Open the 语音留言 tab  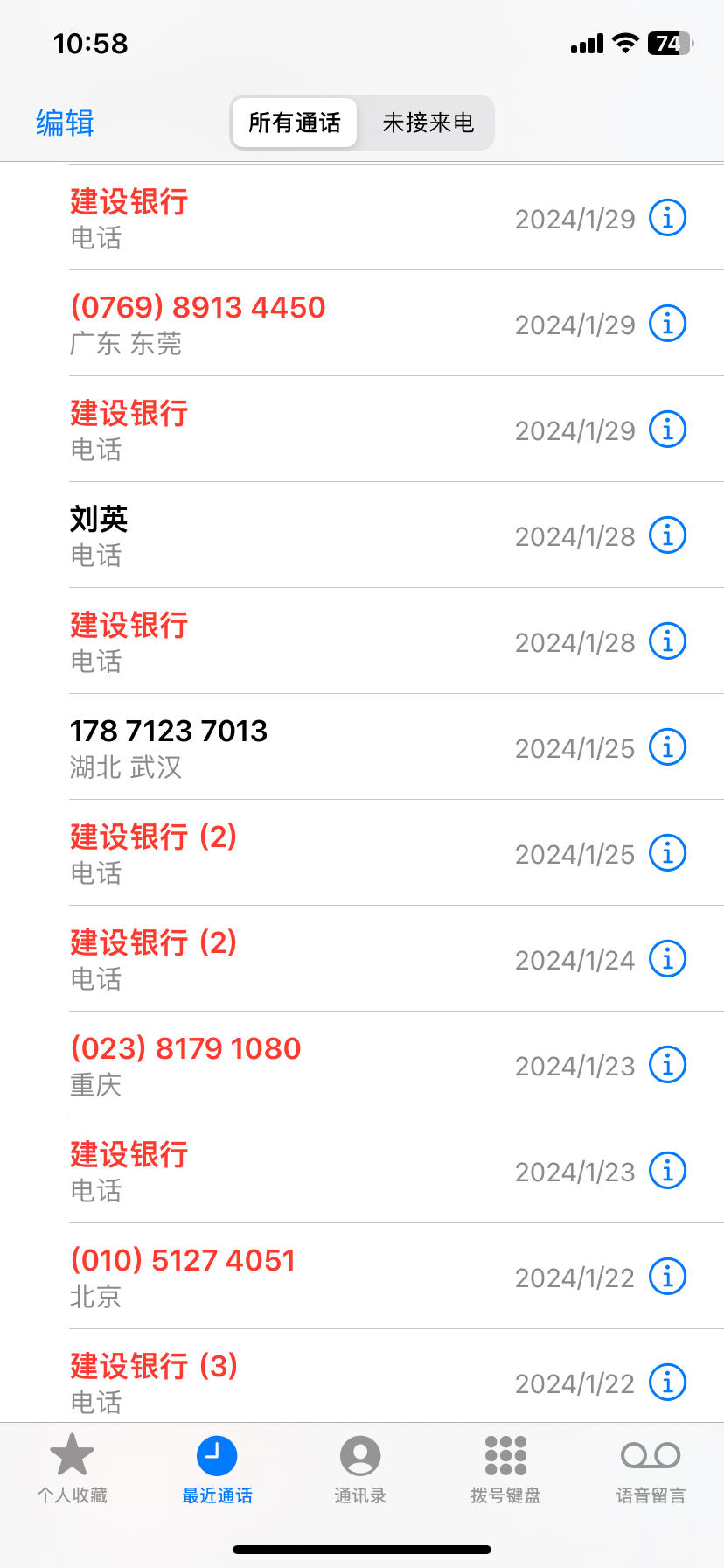[651, 1469]
